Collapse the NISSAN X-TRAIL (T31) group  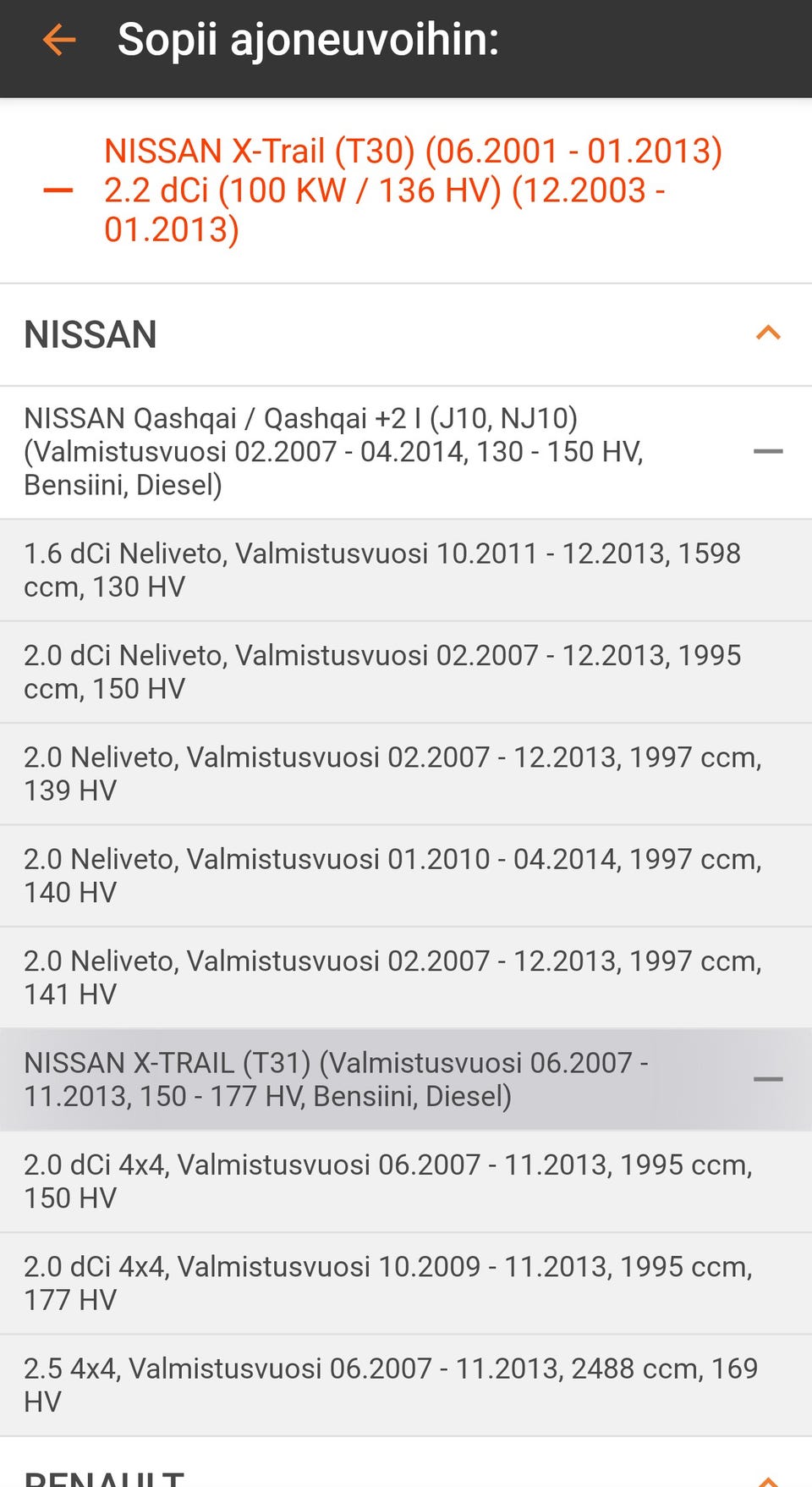[767, 1079]
